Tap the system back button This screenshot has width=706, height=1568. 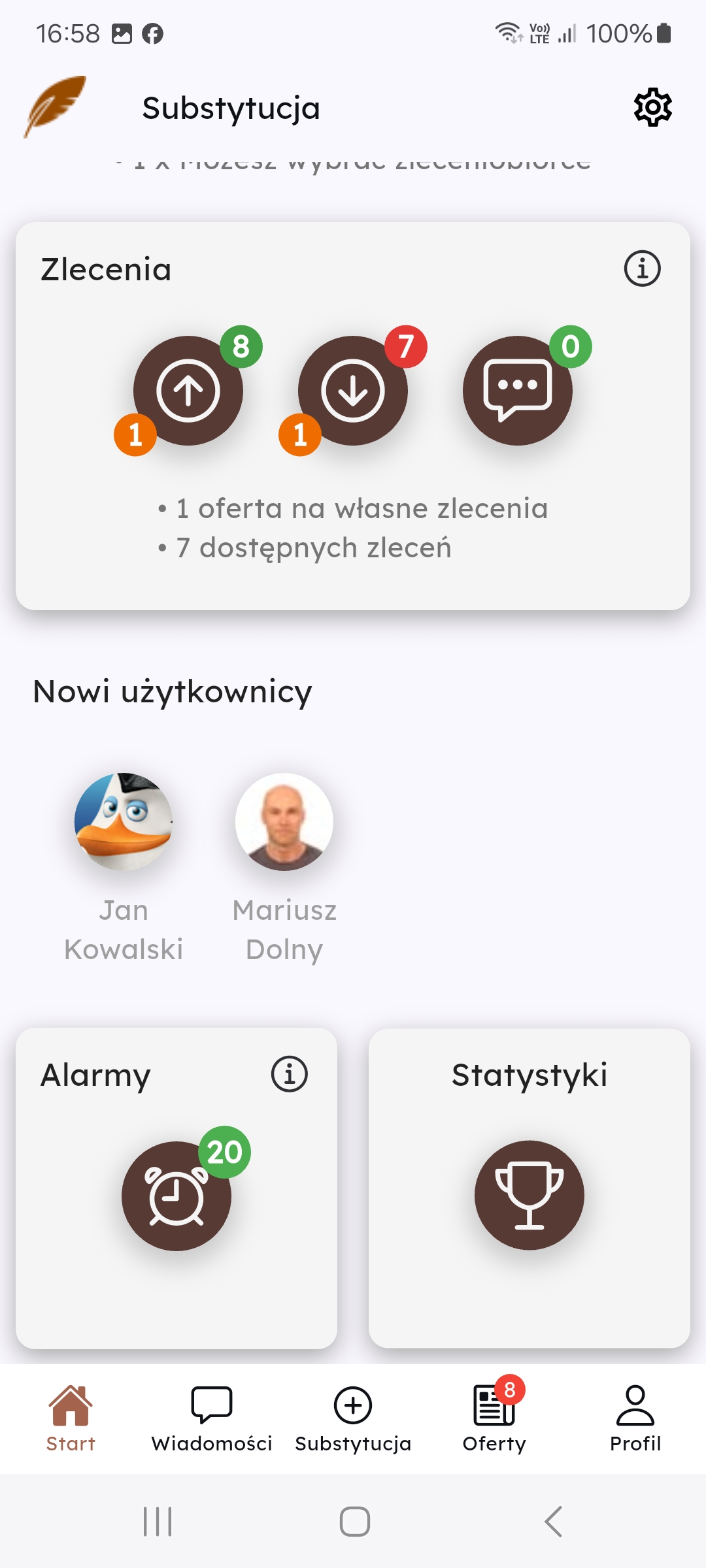pos(553,1522)
